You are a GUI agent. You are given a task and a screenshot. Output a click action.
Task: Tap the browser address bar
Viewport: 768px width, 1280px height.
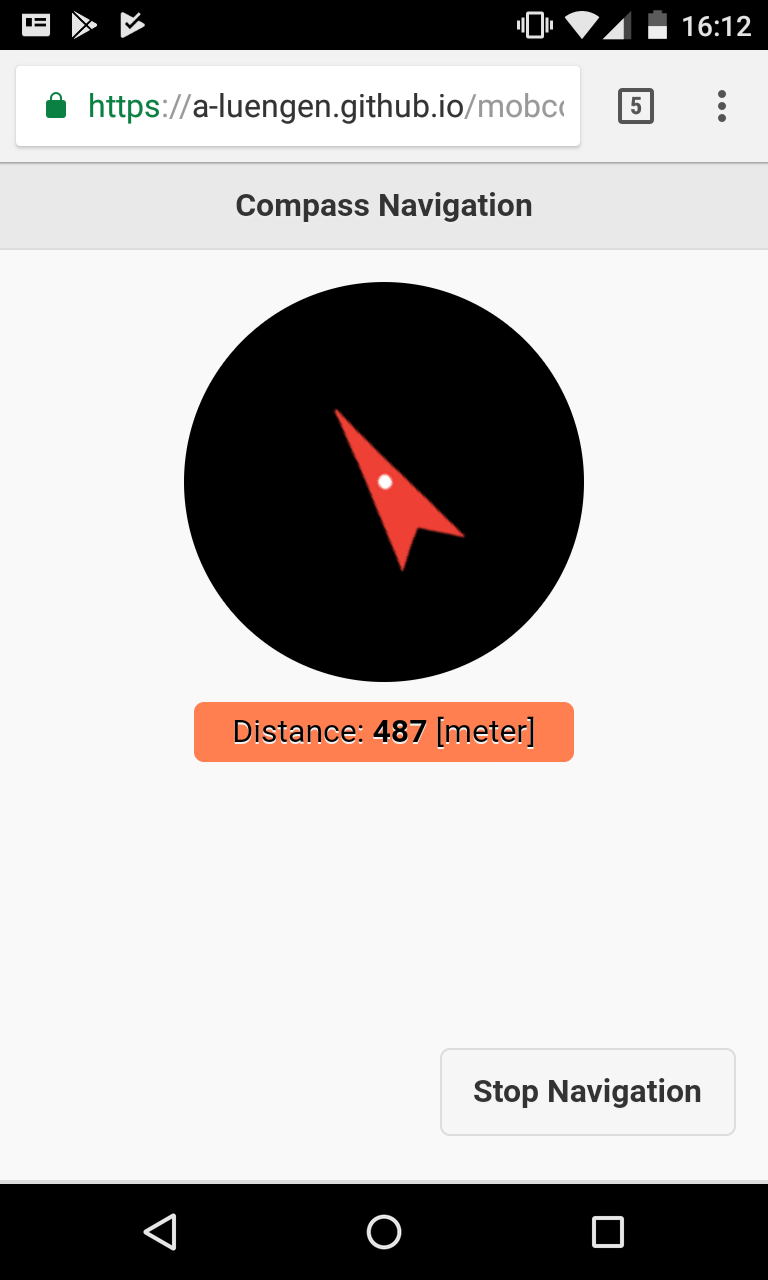click(x=298, y=106)
